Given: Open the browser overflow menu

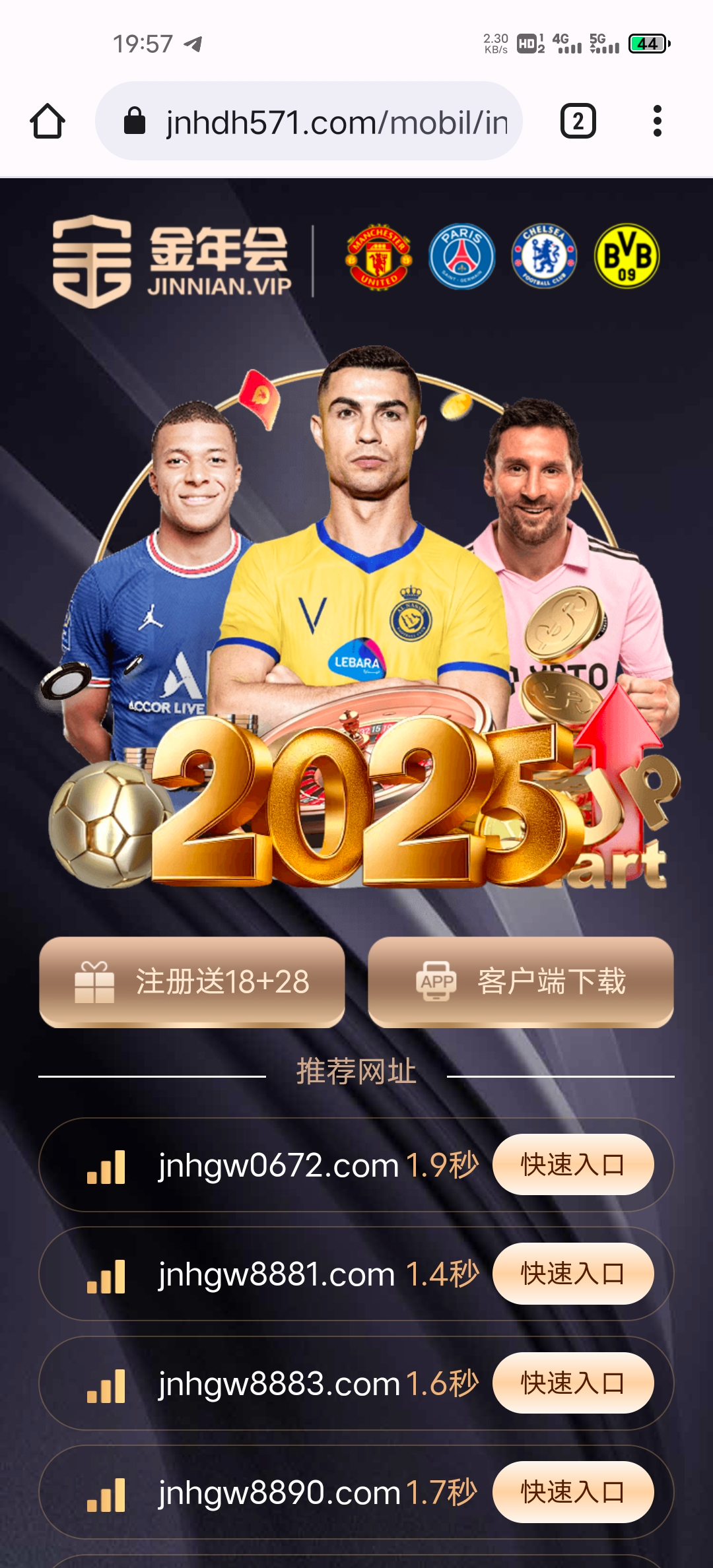Looking at the screenshot, I should (x=656, y=121).
